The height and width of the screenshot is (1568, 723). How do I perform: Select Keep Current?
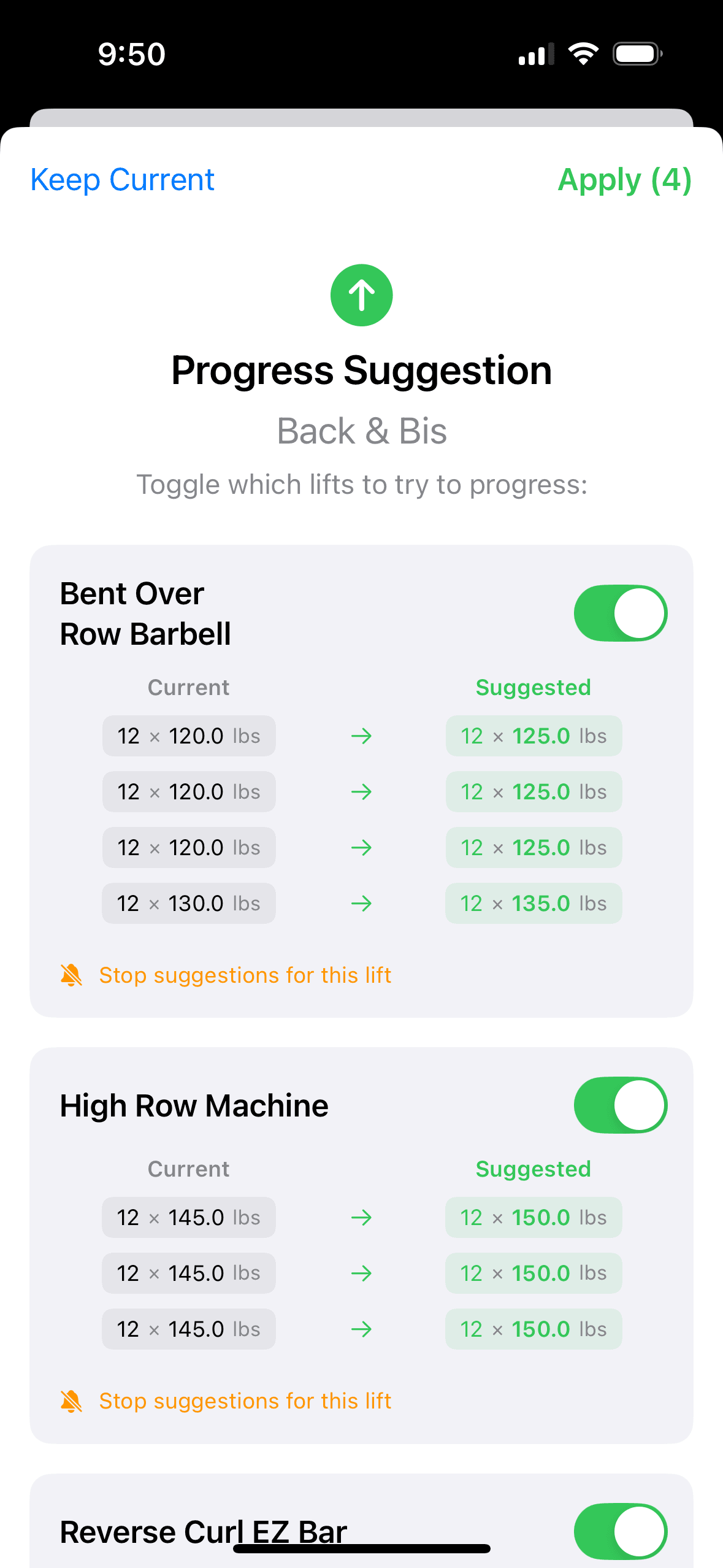pos(121,180)
